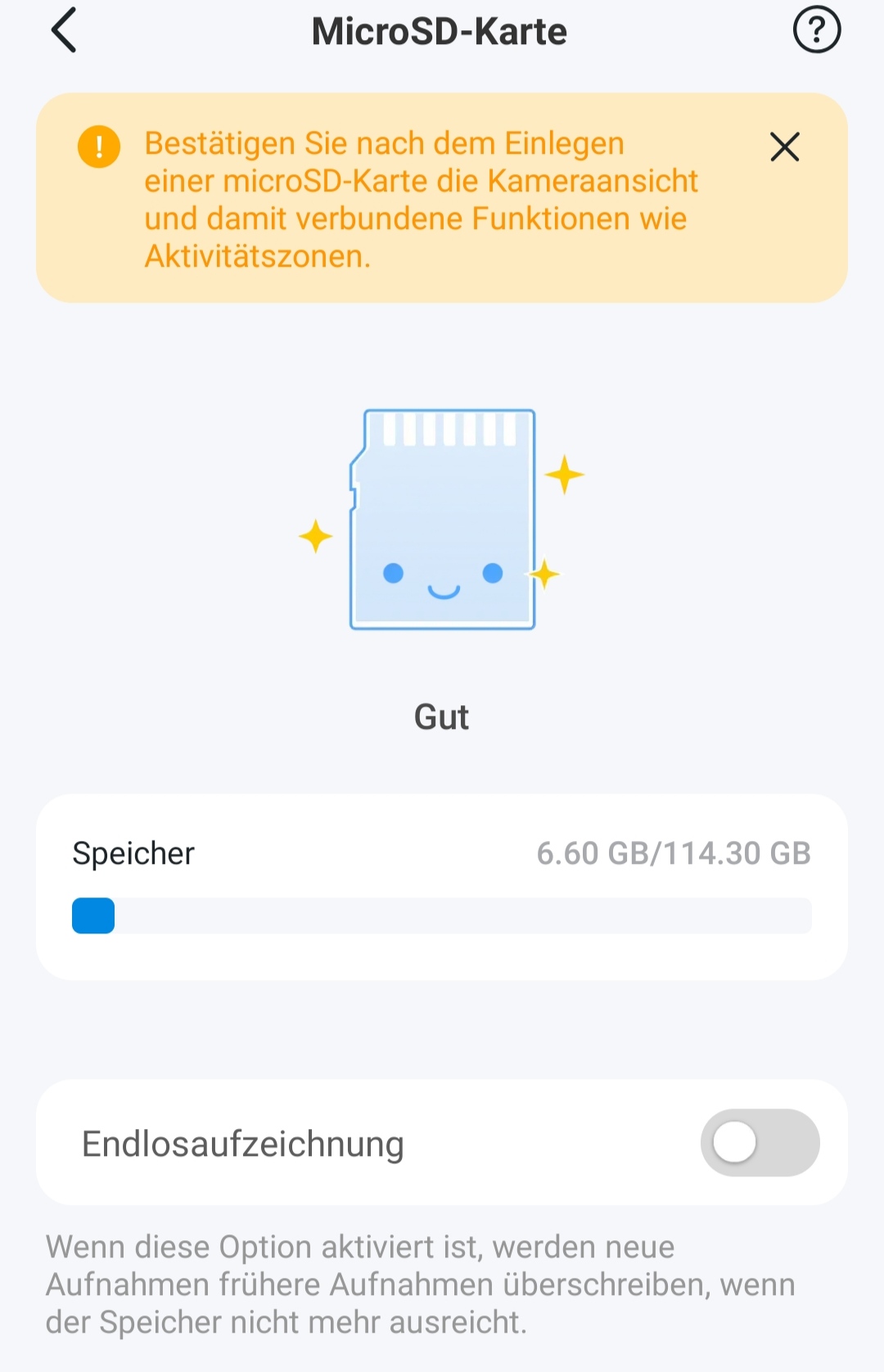Open the help question mark icon
Viewport: 884px width, 1372px height.
tap(816, 30)
